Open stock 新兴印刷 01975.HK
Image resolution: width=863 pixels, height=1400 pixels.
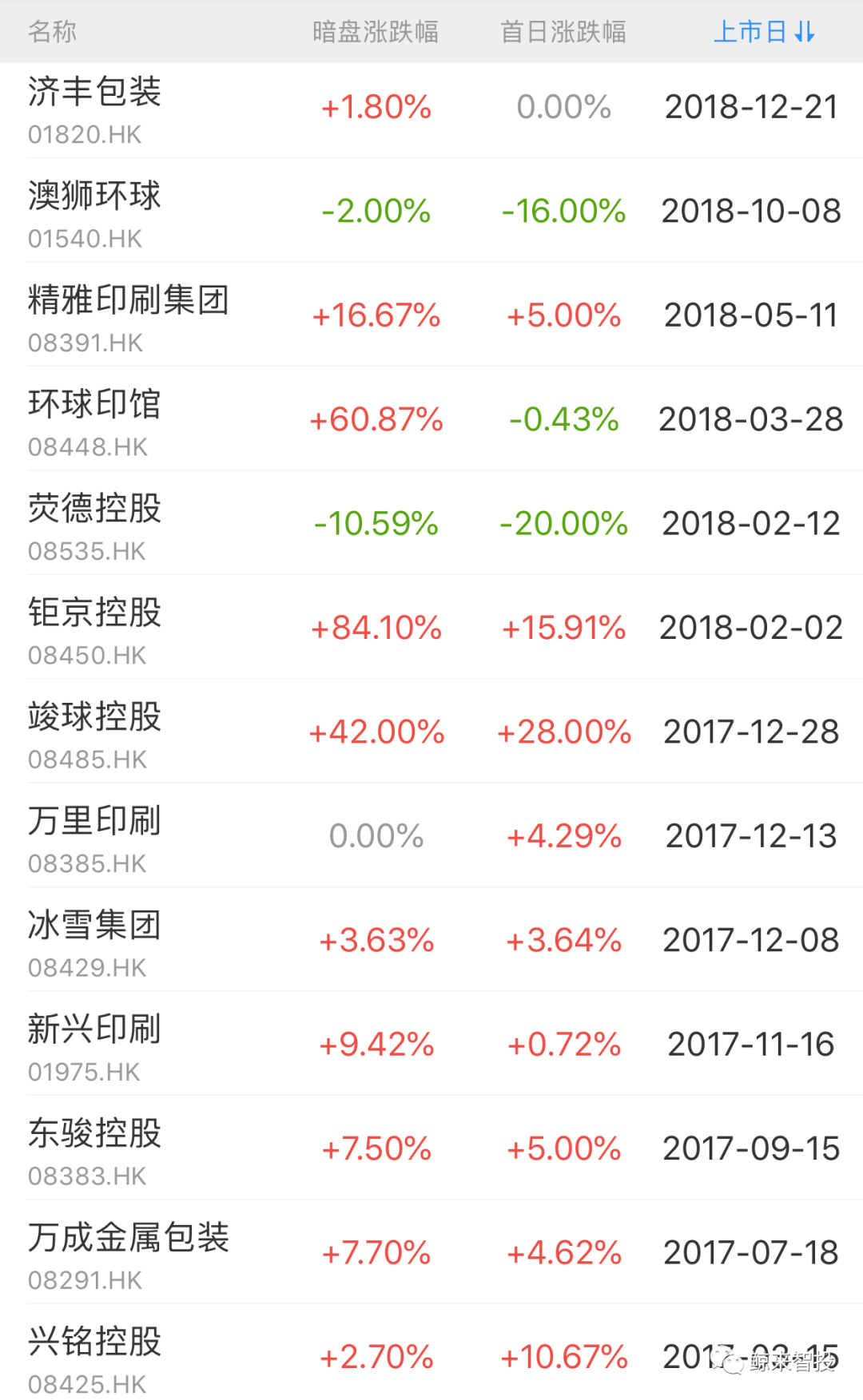click(x=431, y=1044)
